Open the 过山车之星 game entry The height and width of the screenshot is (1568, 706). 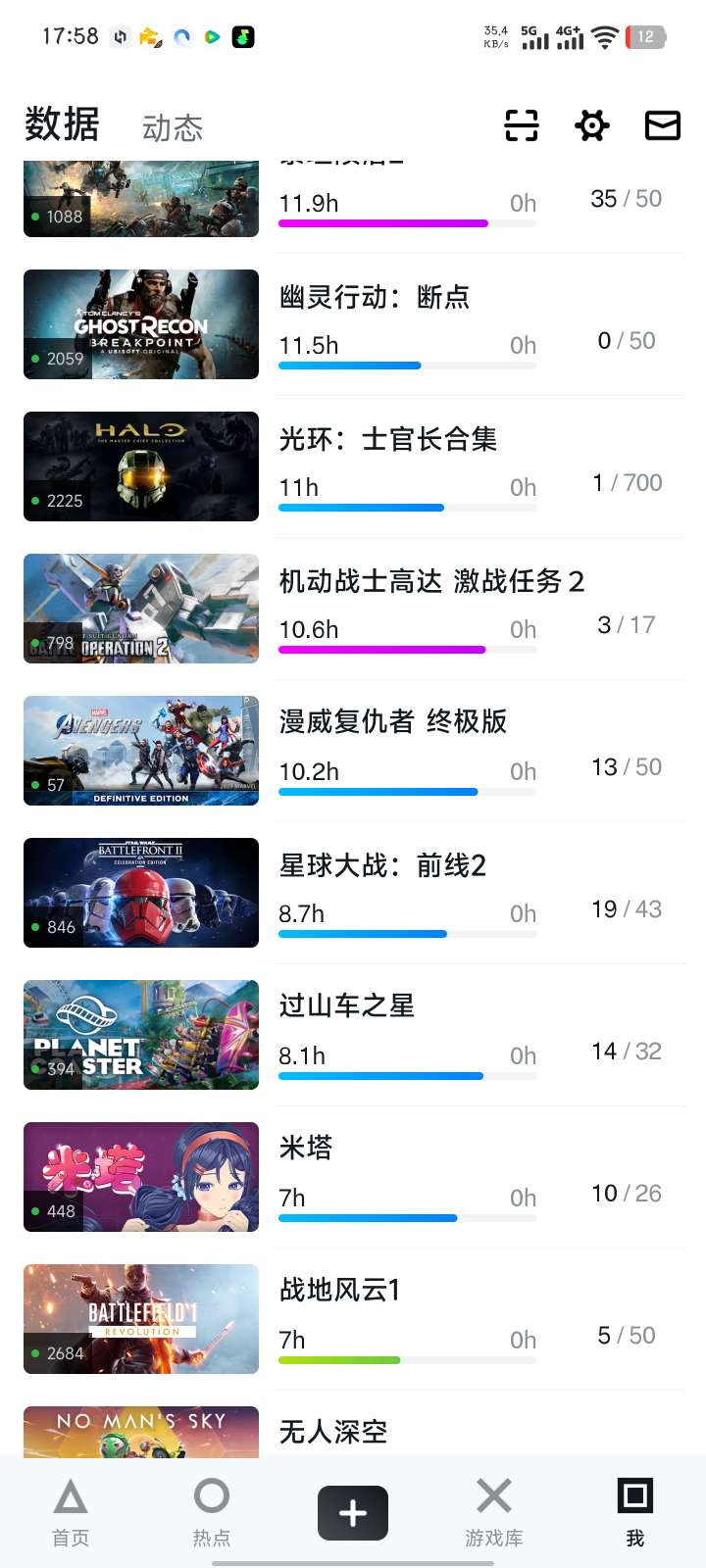346,1006
